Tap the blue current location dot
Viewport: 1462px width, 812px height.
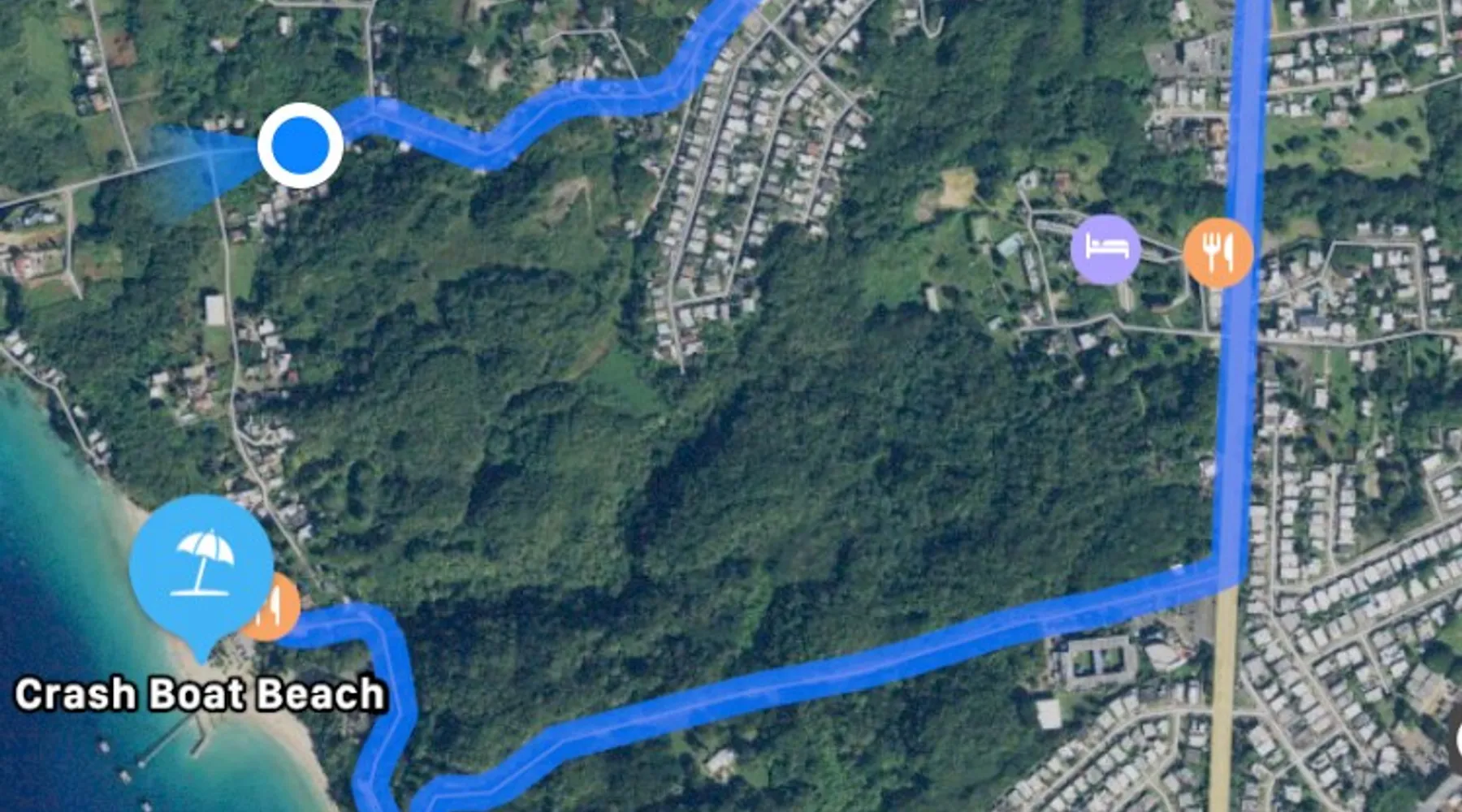[x=301, y=145]
